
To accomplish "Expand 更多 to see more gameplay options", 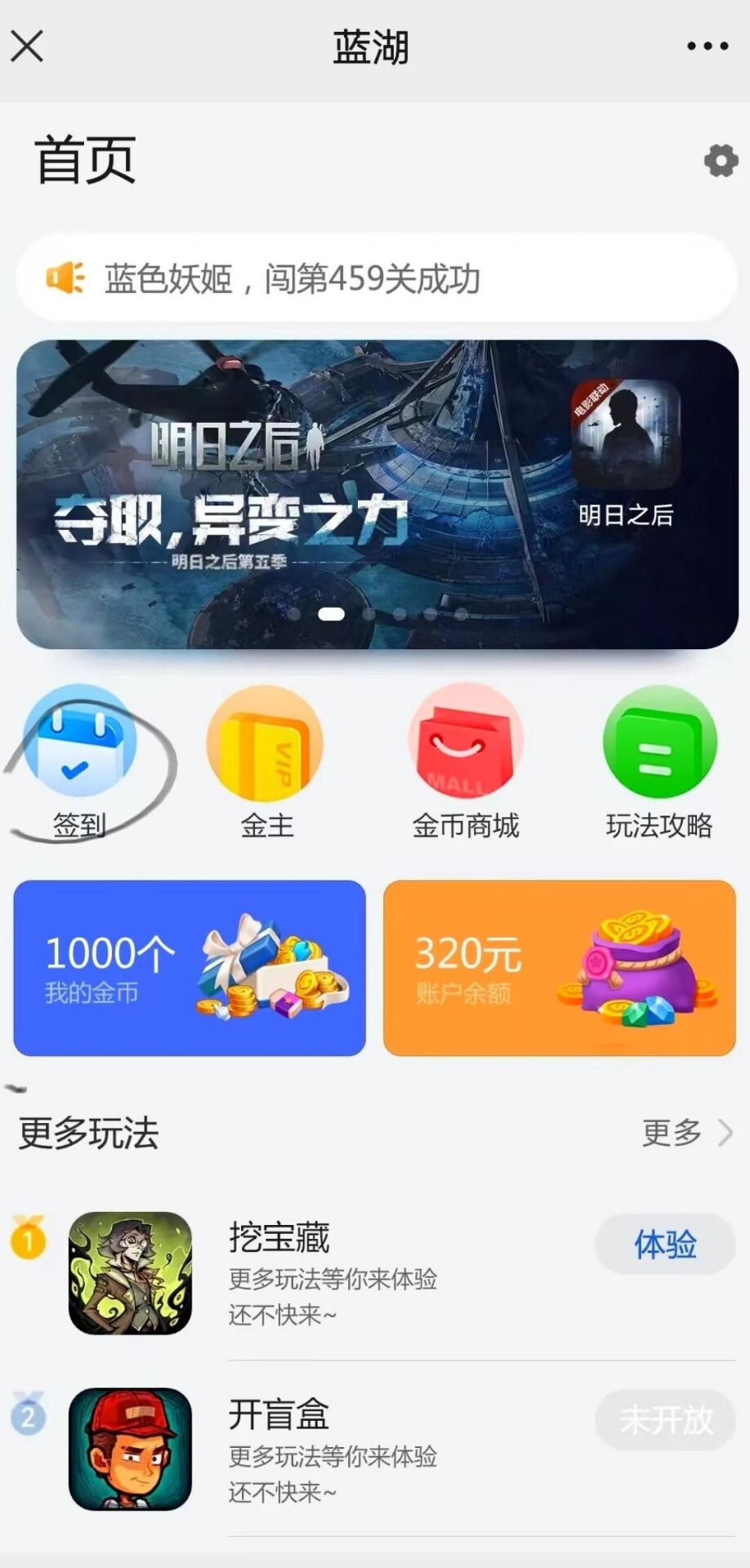I will [x=672, y=1133].
